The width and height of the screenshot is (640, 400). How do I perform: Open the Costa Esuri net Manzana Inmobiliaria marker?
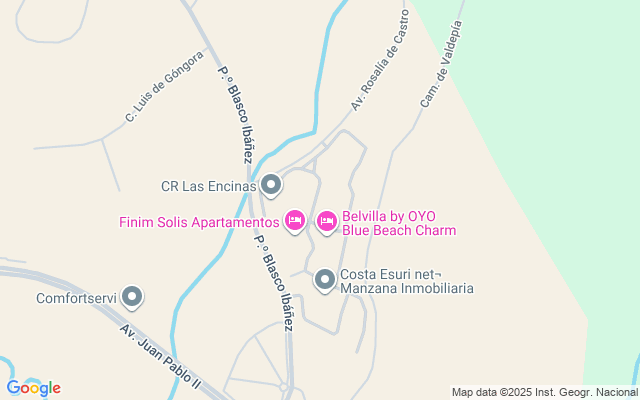[324, 280]
